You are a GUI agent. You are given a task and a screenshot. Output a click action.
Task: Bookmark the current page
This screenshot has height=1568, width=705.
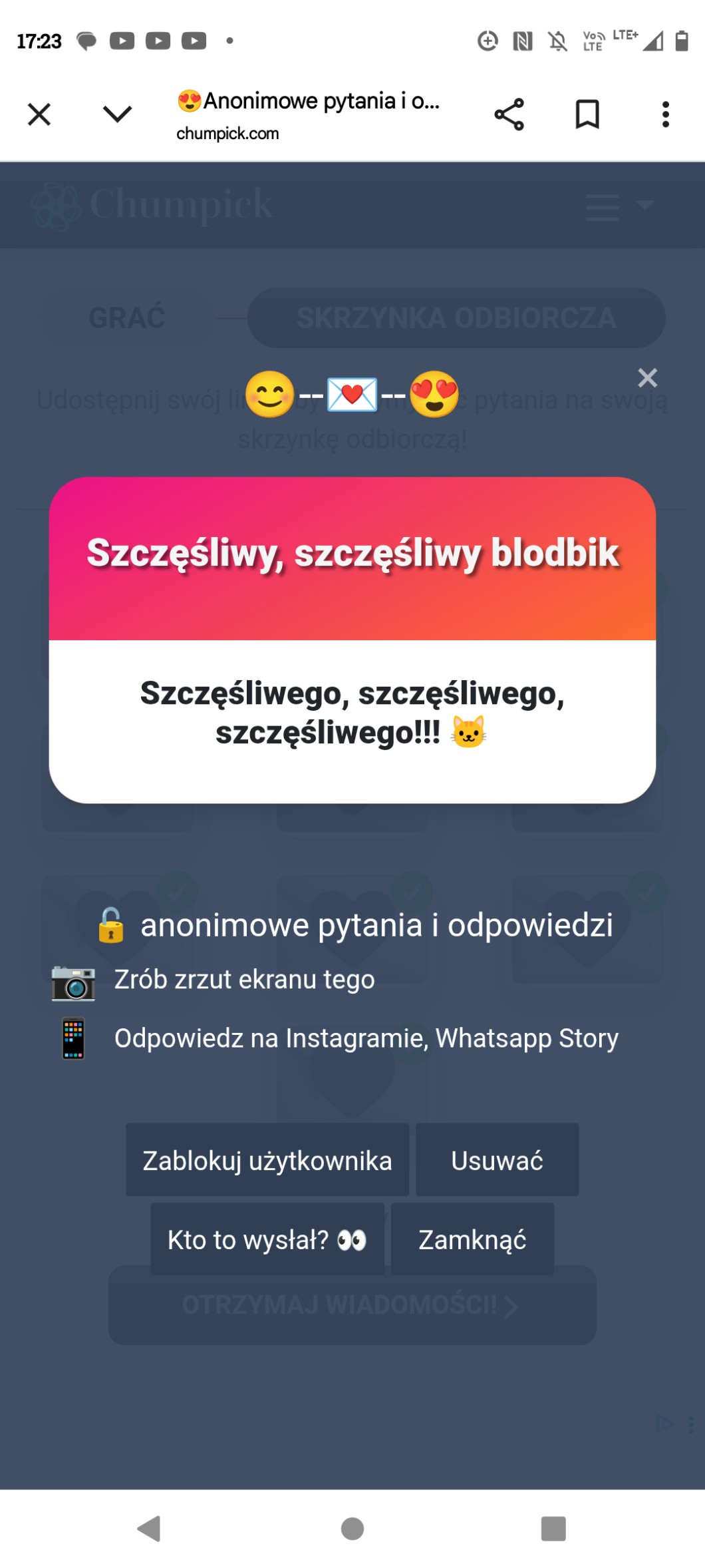coord(587,114)
